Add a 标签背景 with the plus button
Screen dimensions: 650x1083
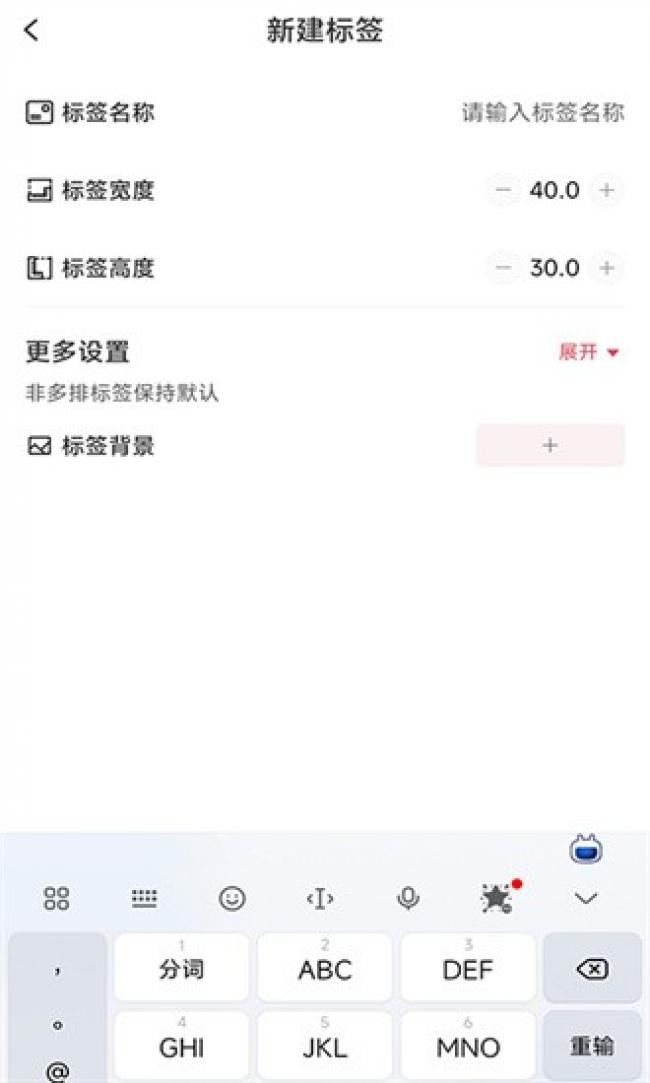tap(550, 445)
